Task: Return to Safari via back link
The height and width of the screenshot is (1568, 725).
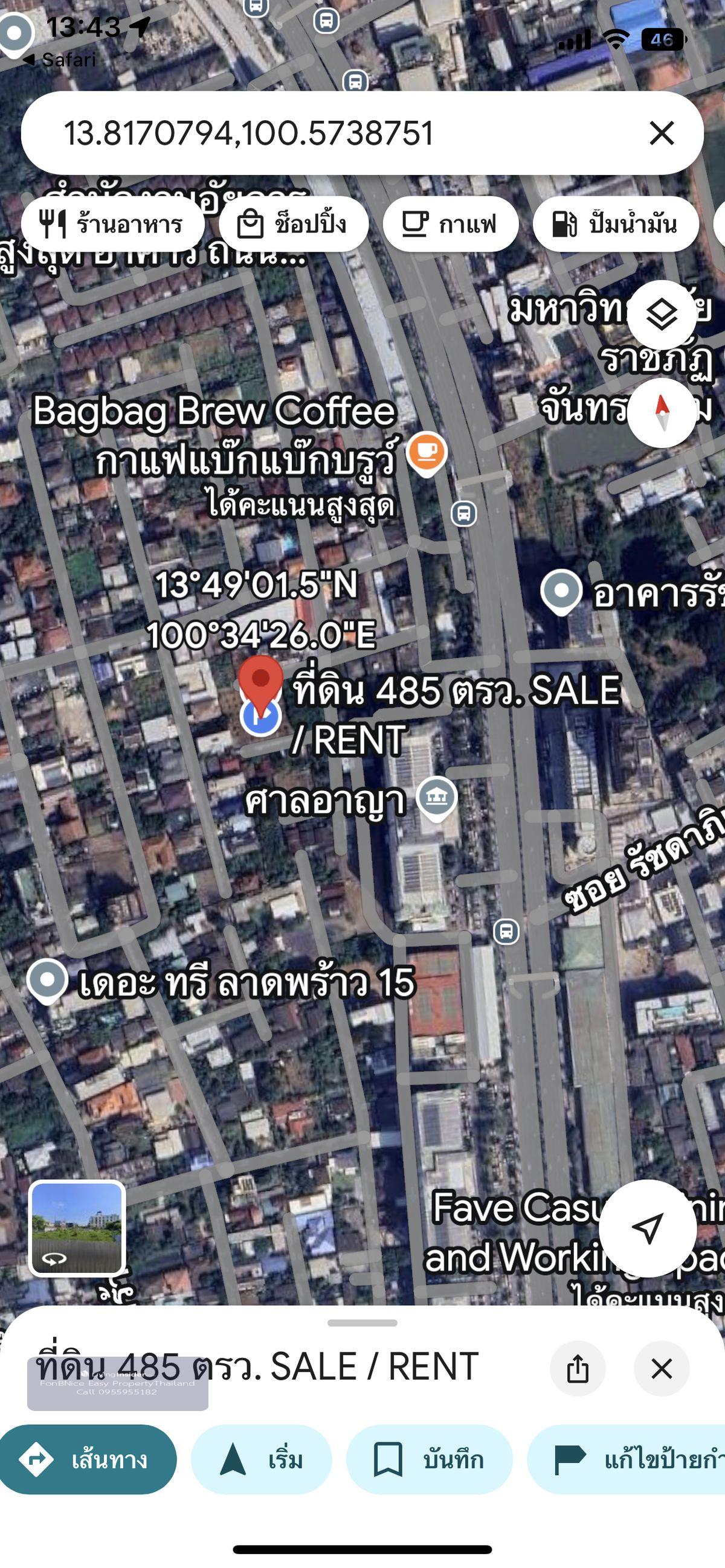Action: click(x=60, y=60)
